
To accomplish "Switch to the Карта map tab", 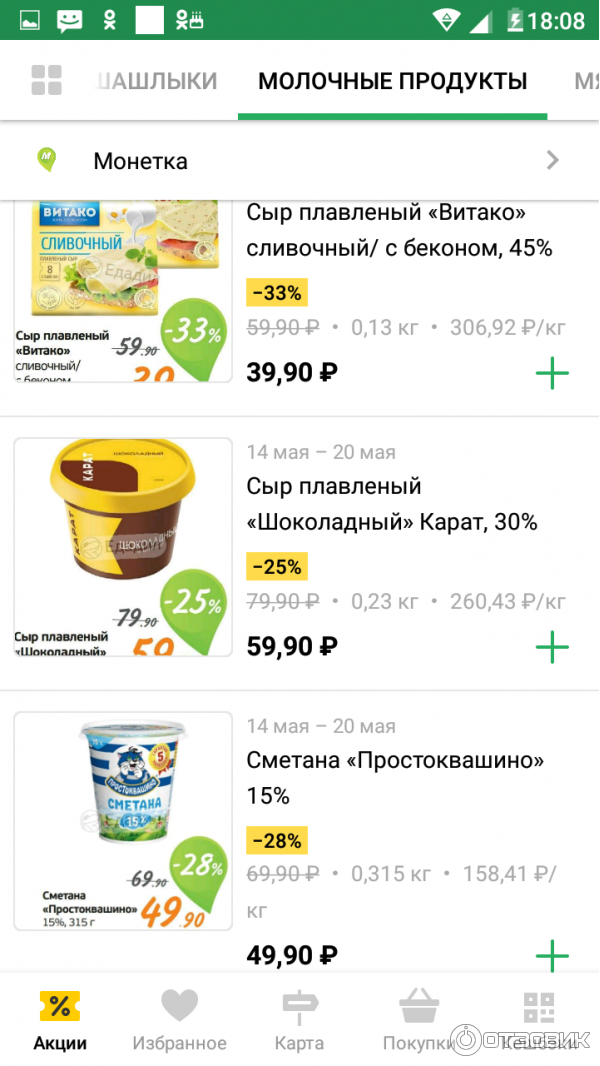I will tap(299, 1020).
